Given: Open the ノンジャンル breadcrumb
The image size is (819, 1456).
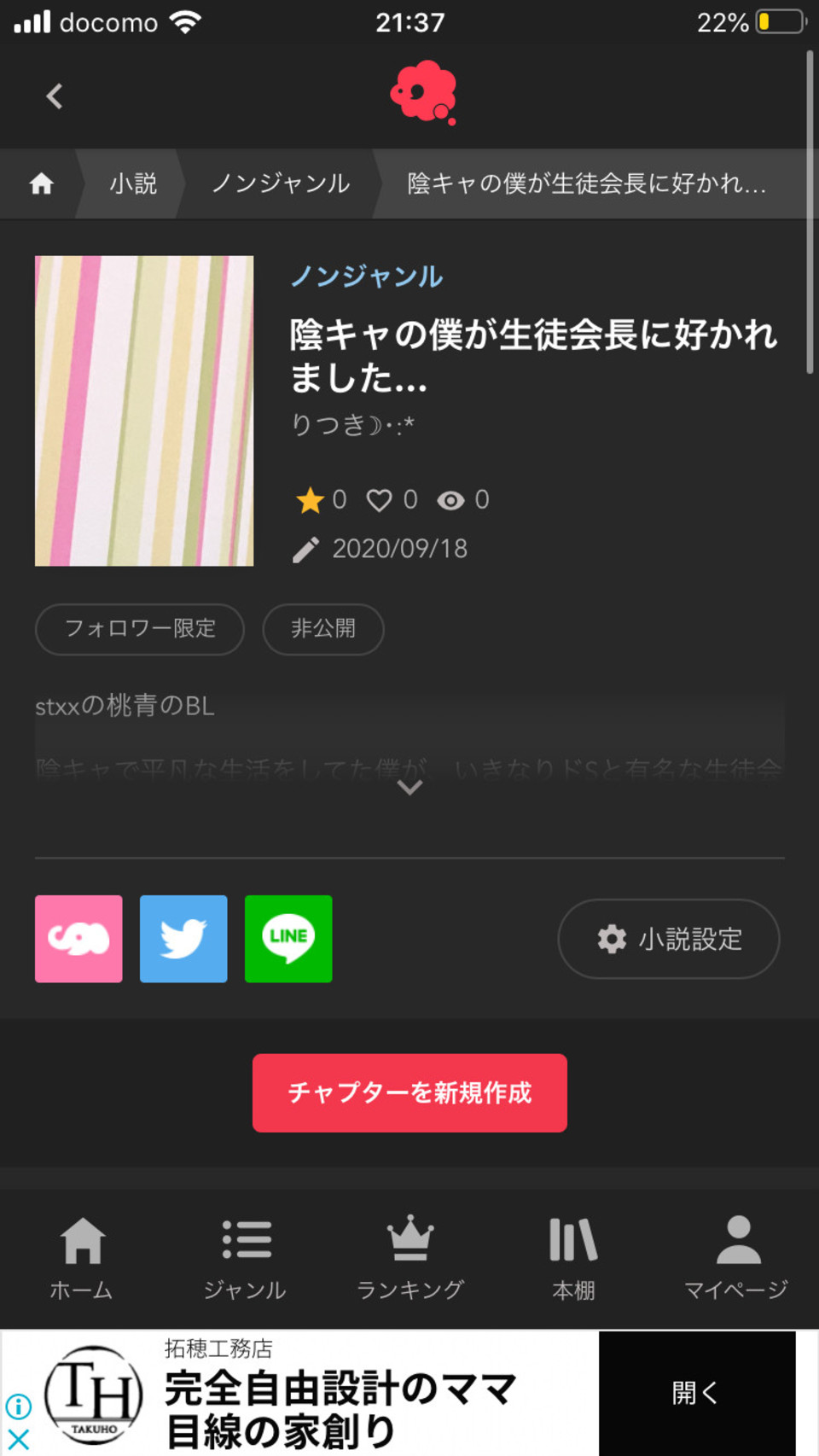Looking at the screenshot, I should coord(281,183).
